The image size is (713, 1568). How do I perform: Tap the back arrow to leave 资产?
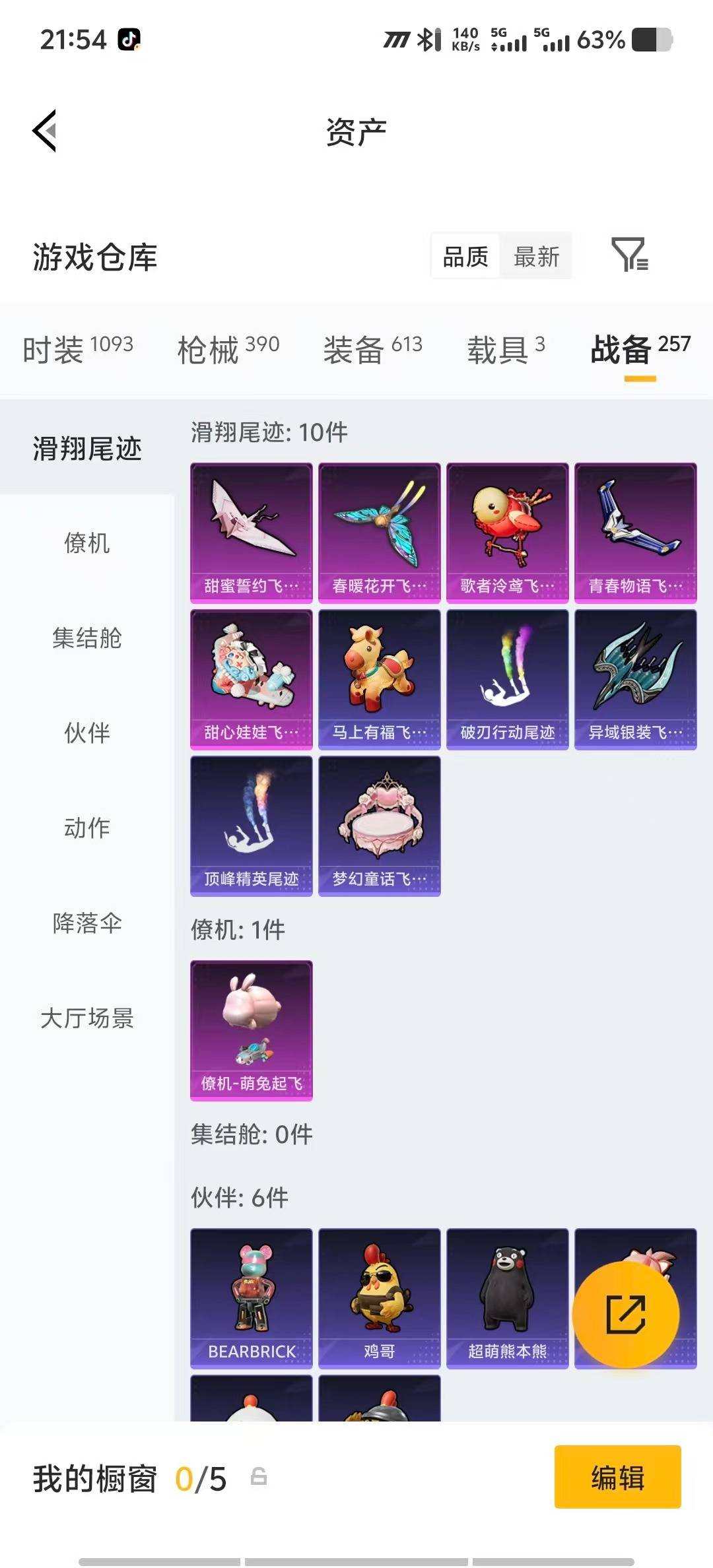pyautogui.click(x=44, y=131)
